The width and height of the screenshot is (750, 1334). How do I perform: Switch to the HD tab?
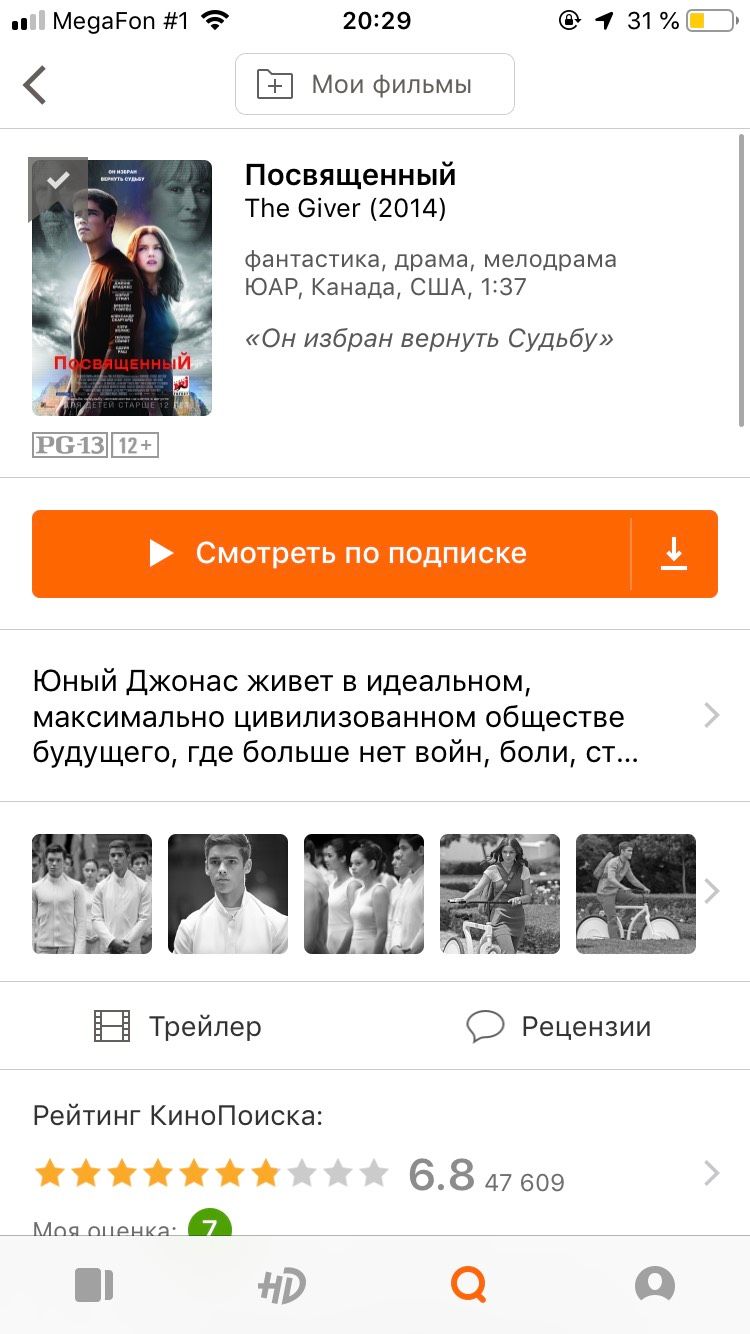click(x=281, y=1285)
